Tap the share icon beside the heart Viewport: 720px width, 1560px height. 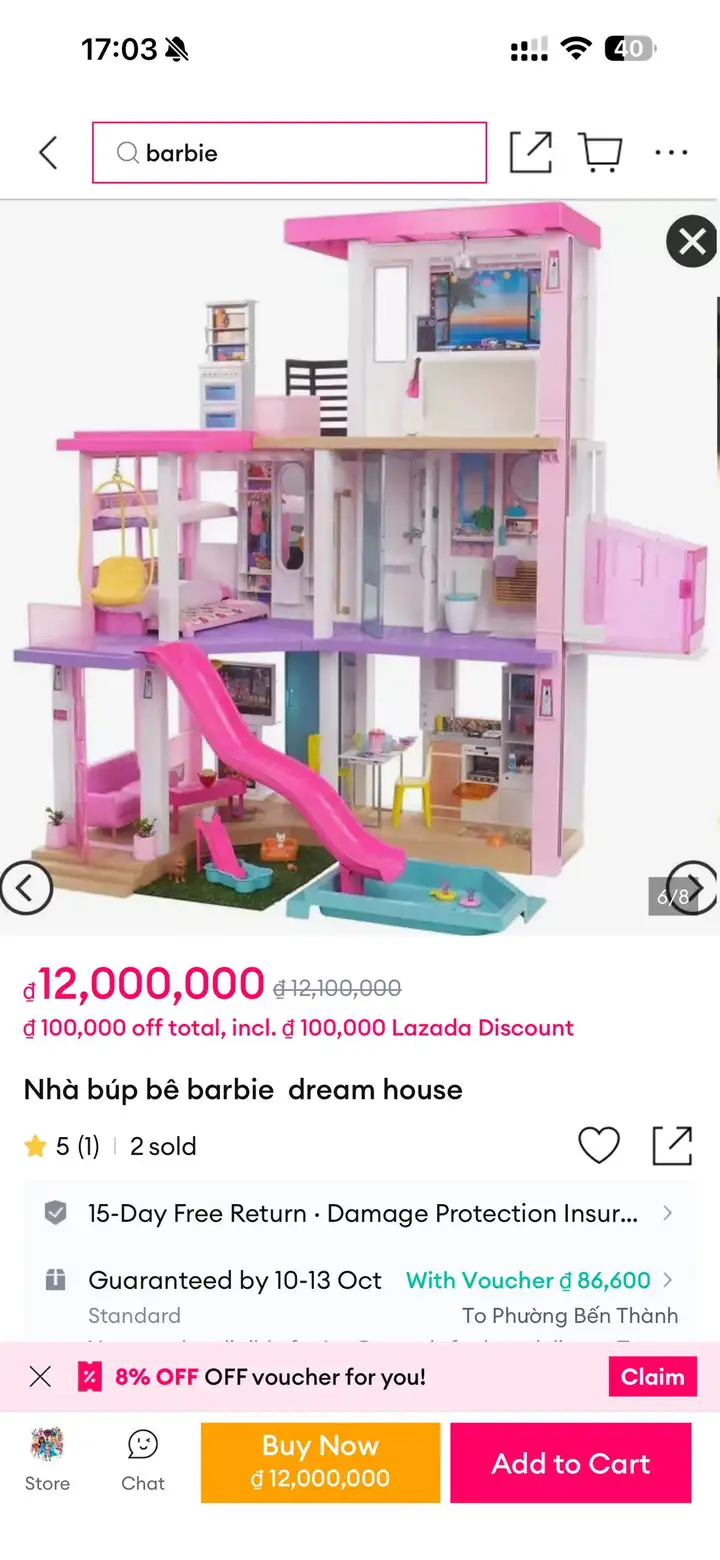(672, 1145)
